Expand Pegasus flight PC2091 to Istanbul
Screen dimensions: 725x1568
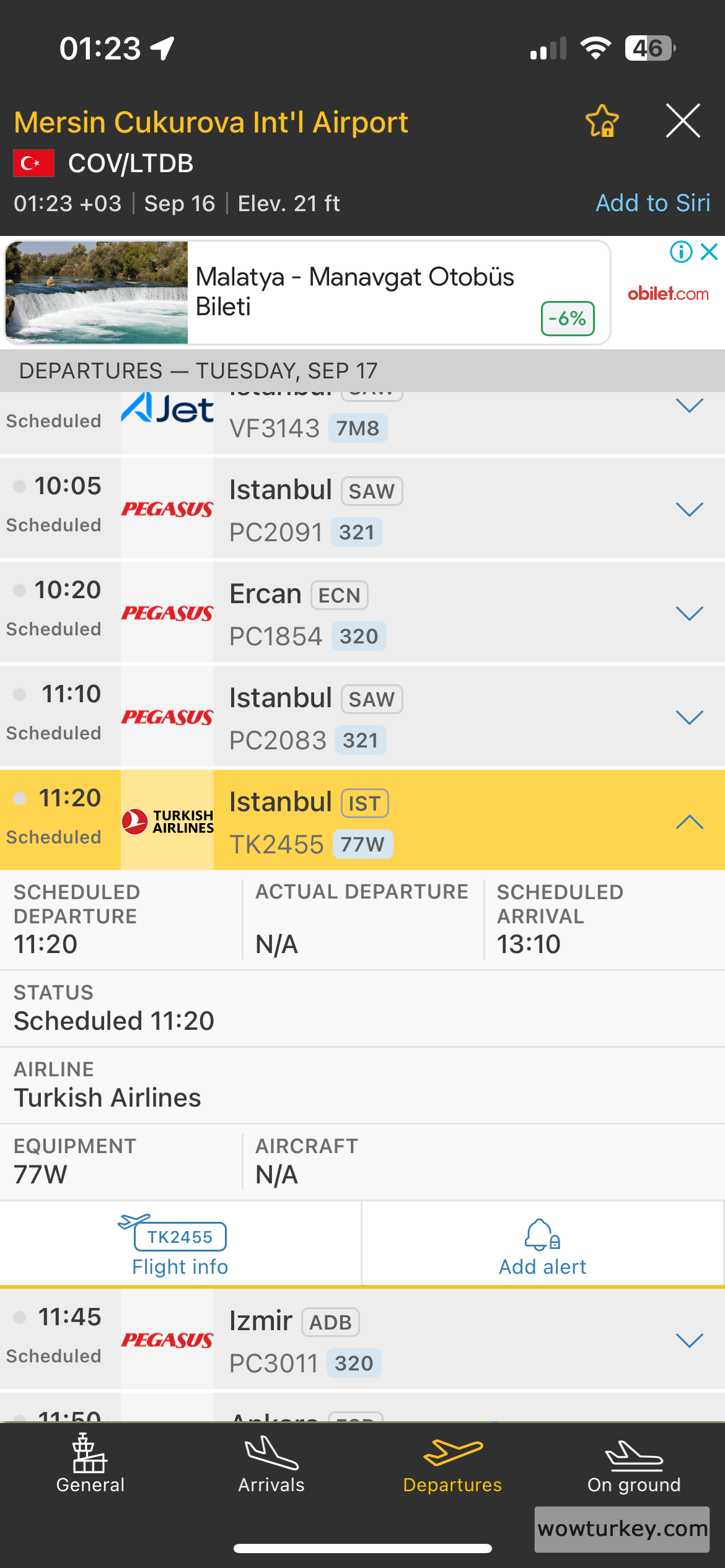click(x=689, y=510)
